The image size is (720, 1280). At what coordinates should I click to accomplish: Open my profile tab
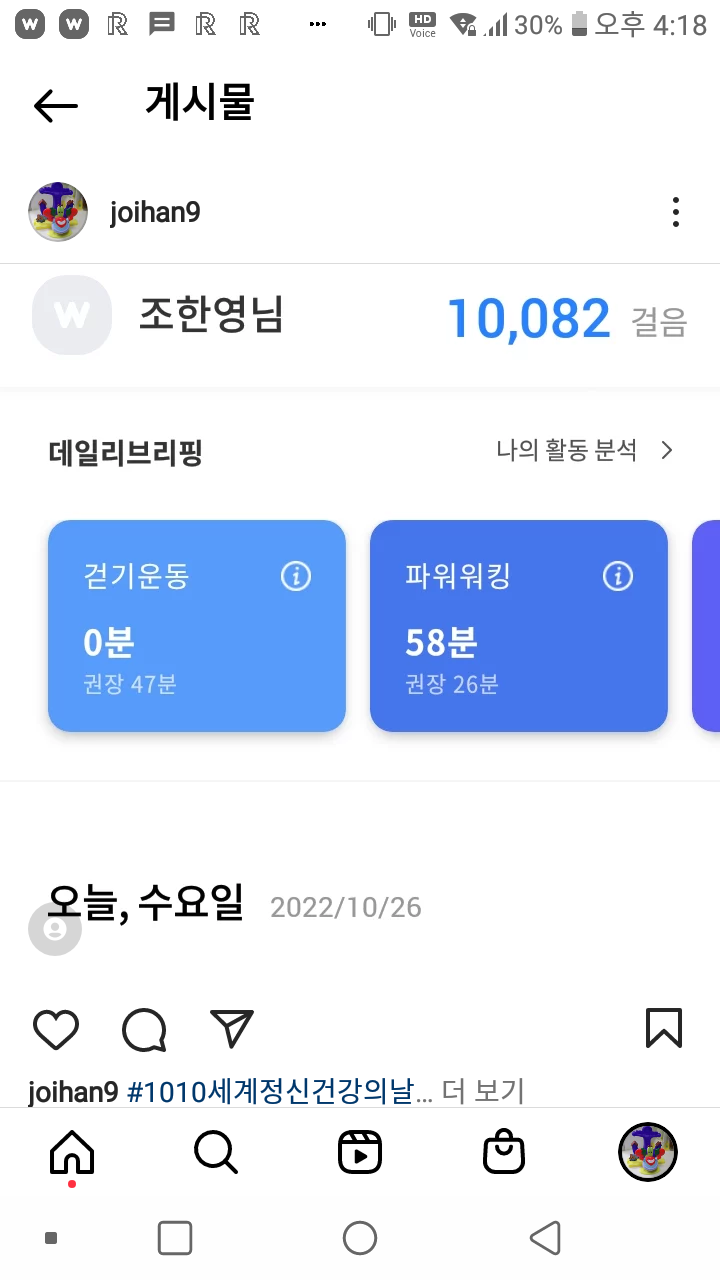click(x=648, y=1152)
